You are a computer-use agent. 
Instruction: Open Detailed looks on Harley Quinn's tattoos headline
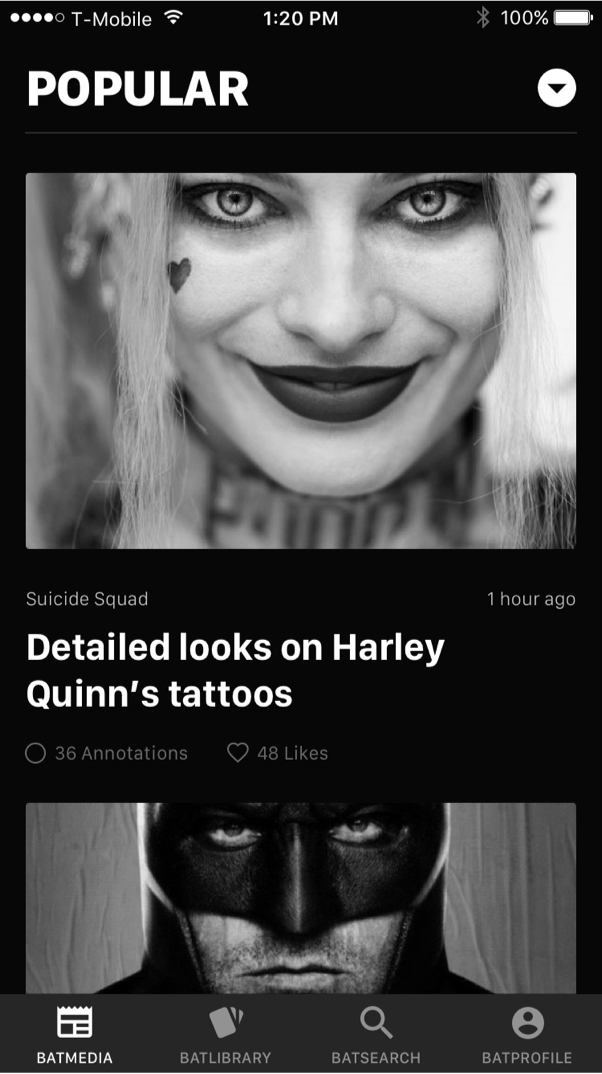point(236,670)
